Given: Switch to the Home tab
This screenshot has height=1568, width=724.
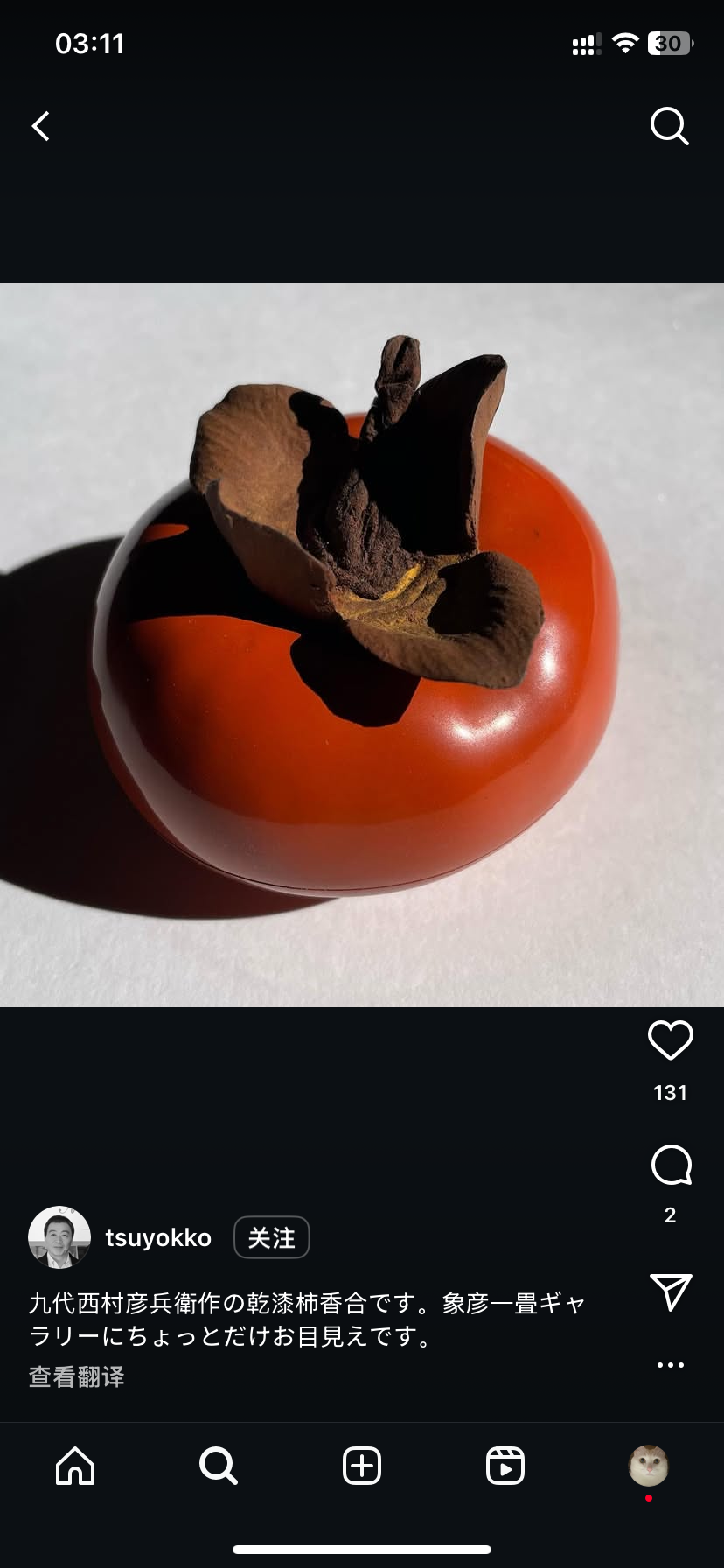Looking at the screenshot, I should (75, 1466).
